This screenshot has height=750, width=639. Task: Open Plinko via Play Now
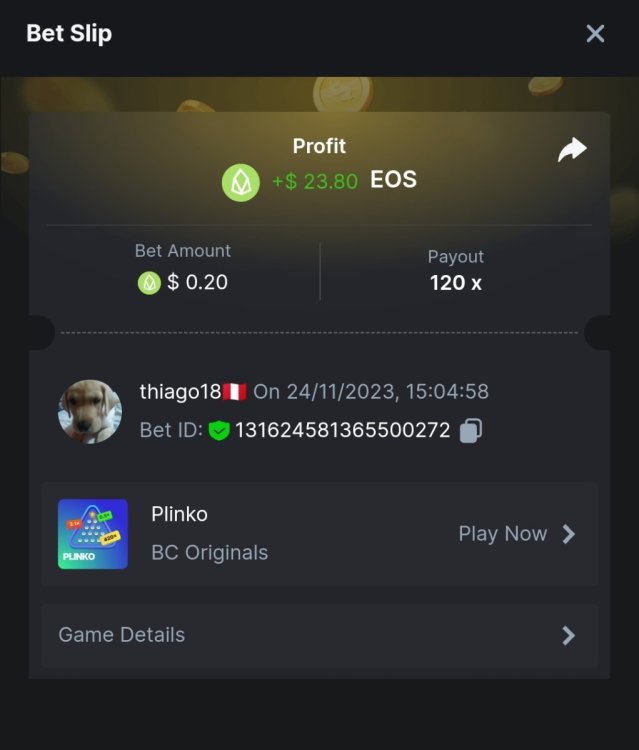516,534
